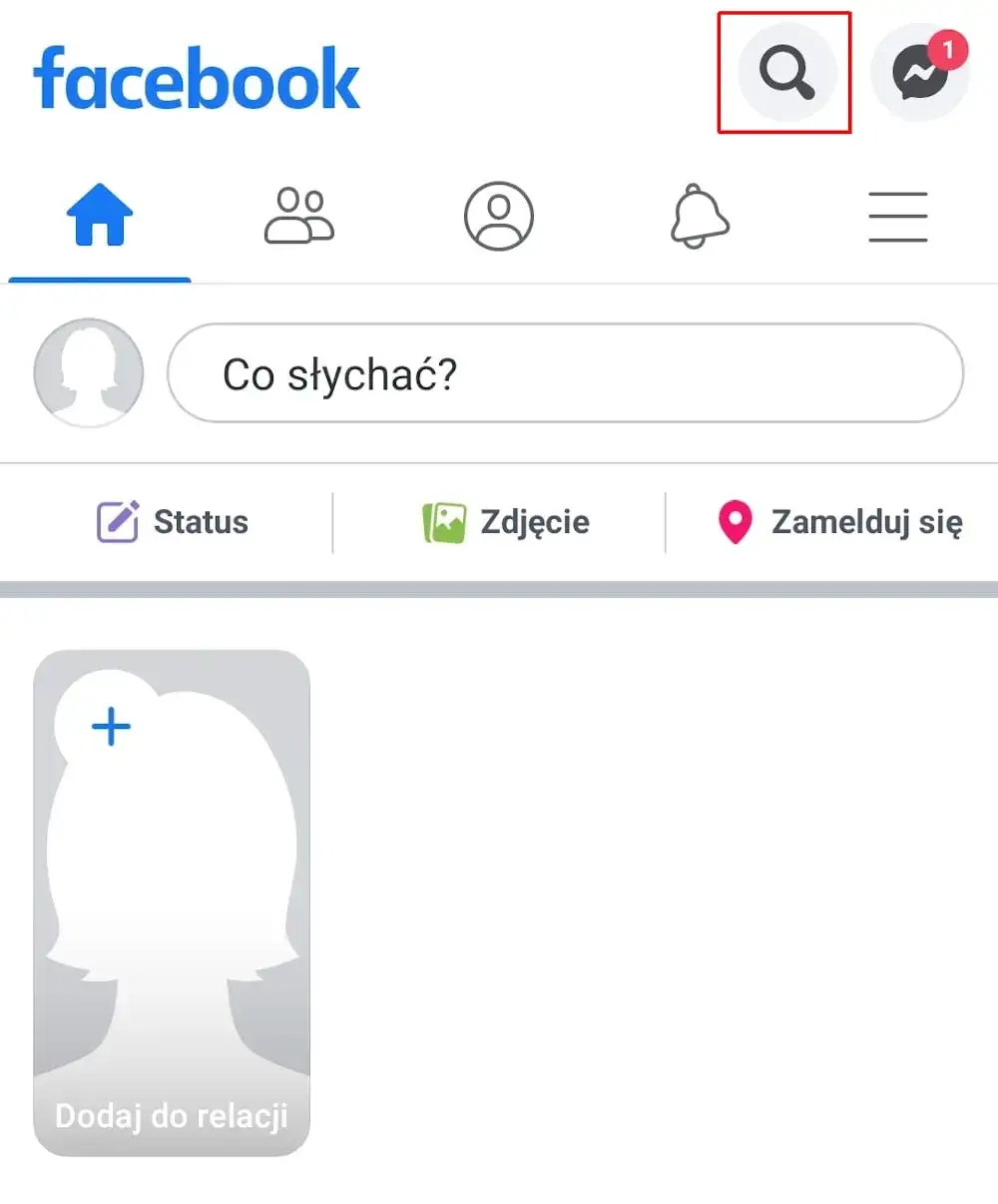Open your profile icon
This screenshot has height=1204, width=998.
pos(499,216)
